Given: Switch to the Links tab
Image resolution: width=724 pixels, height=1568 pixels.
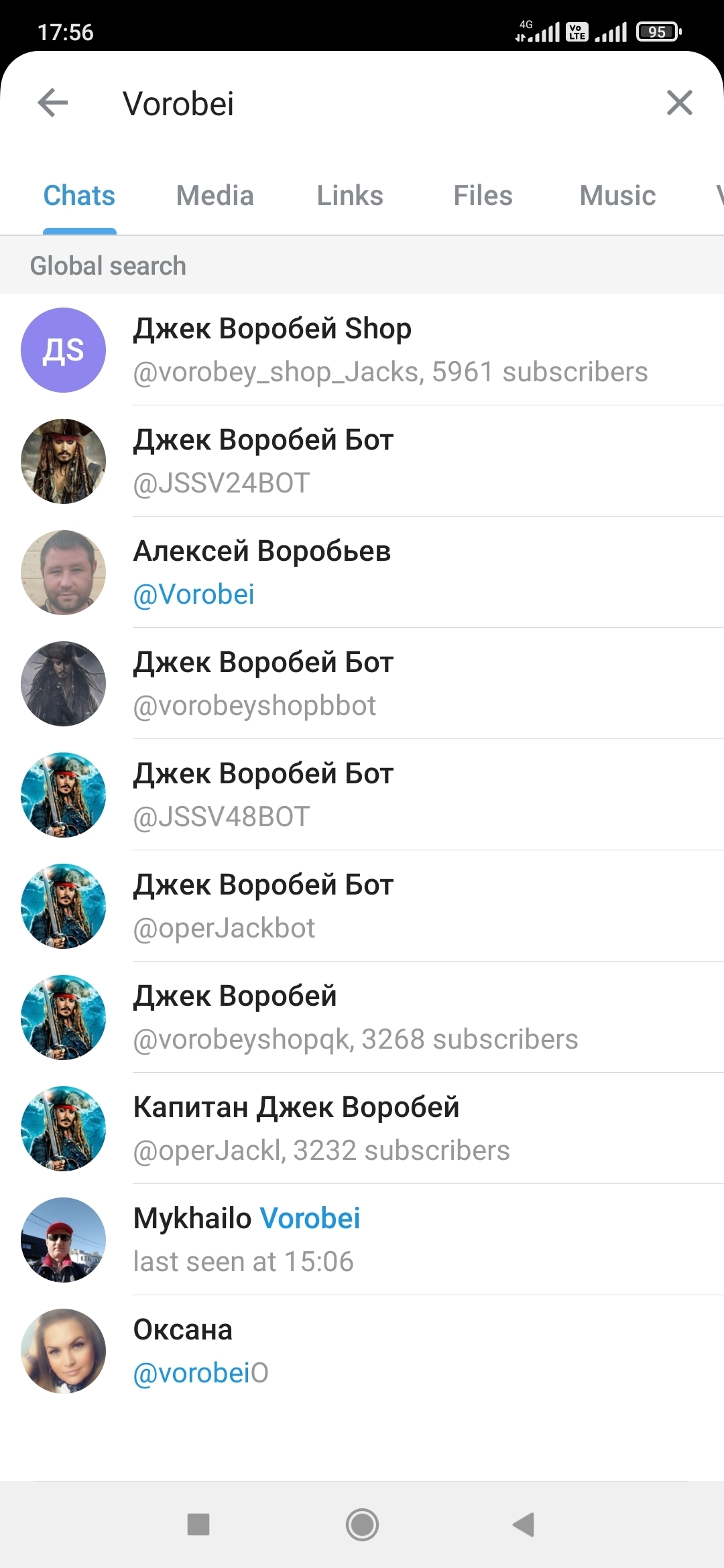Looking at the screenshot, I should click(x=350, y=196).
